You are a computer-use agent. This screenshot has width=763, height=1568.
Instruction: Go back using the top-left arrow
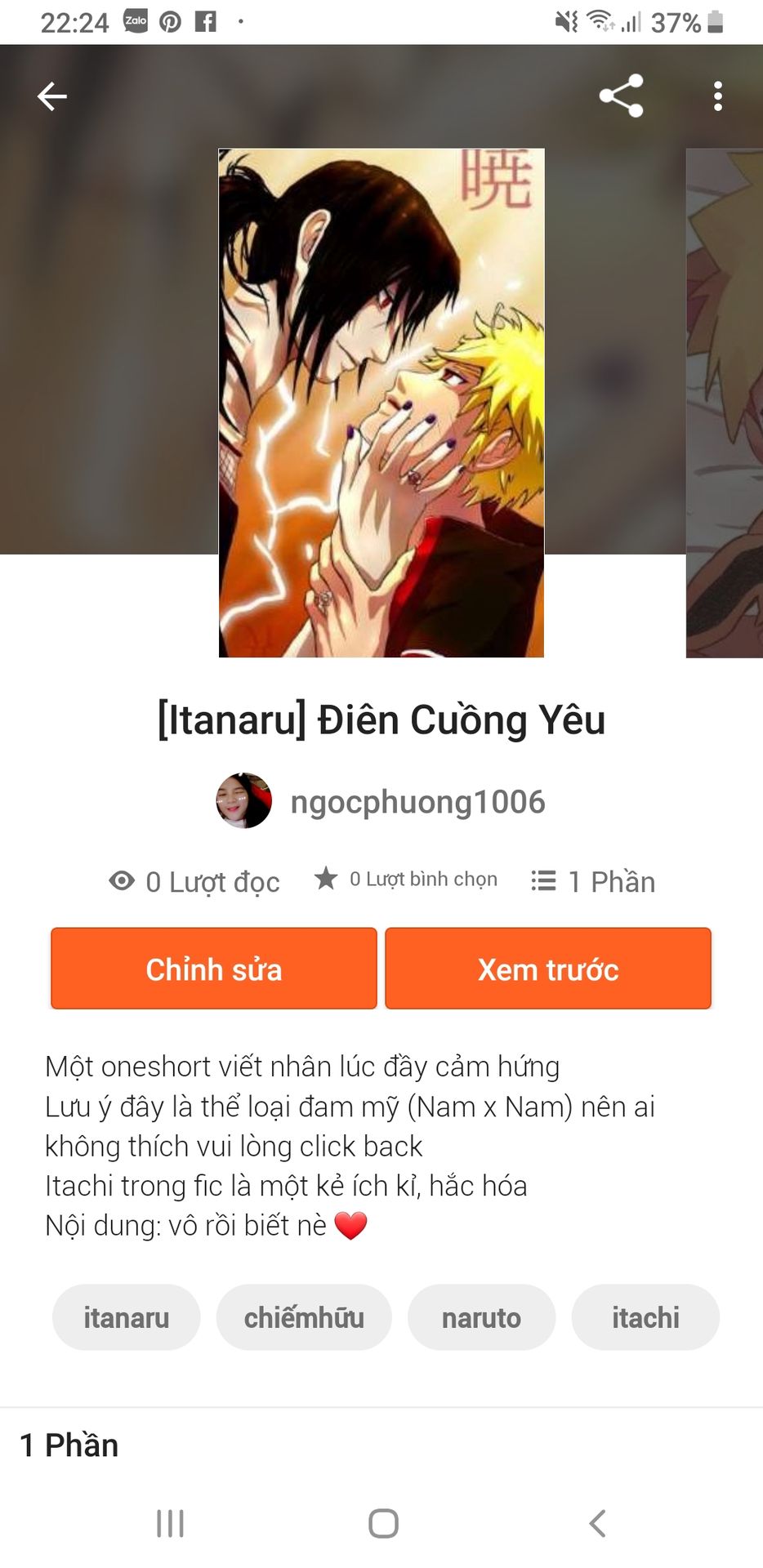coord(51,96)
